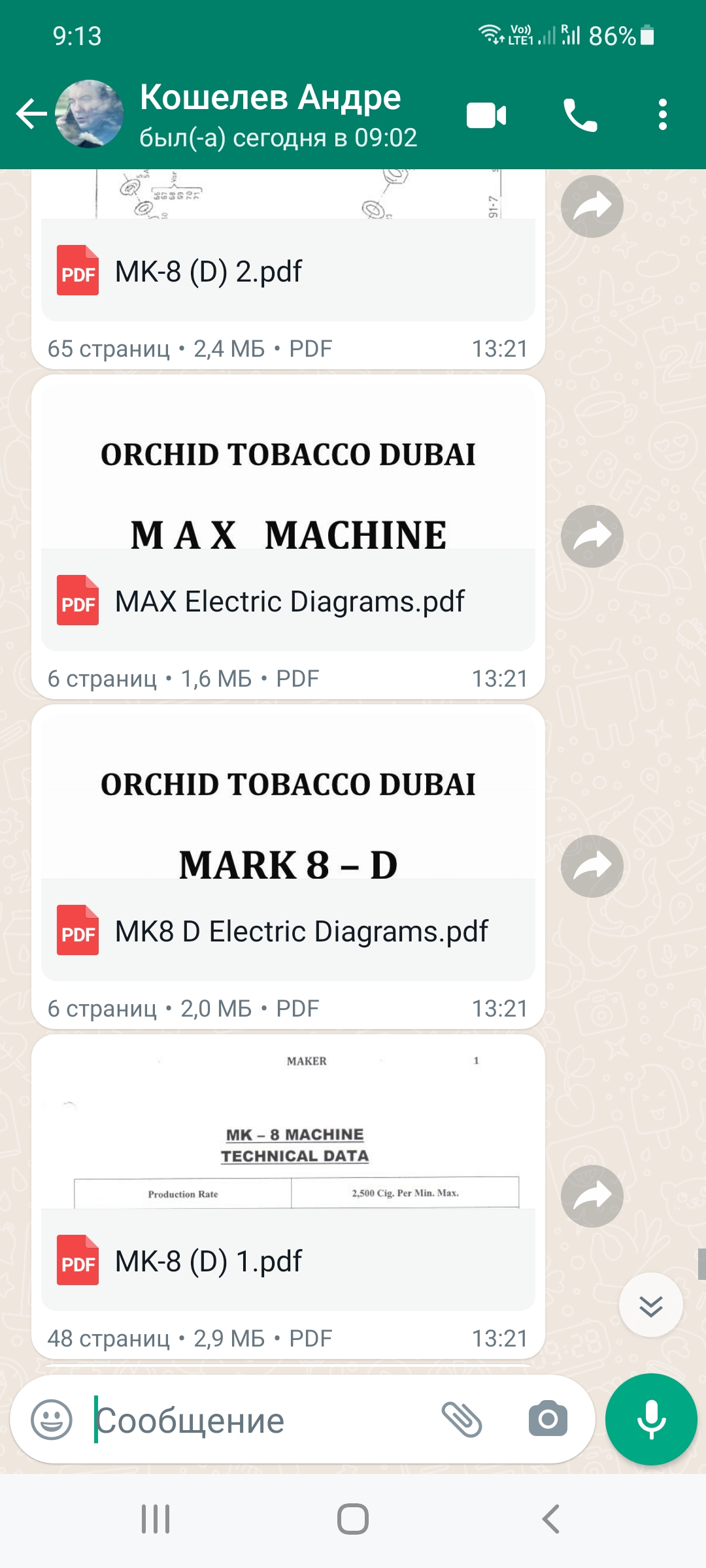Open MK-8 (D) 1.pdf document

[288, 1260]
